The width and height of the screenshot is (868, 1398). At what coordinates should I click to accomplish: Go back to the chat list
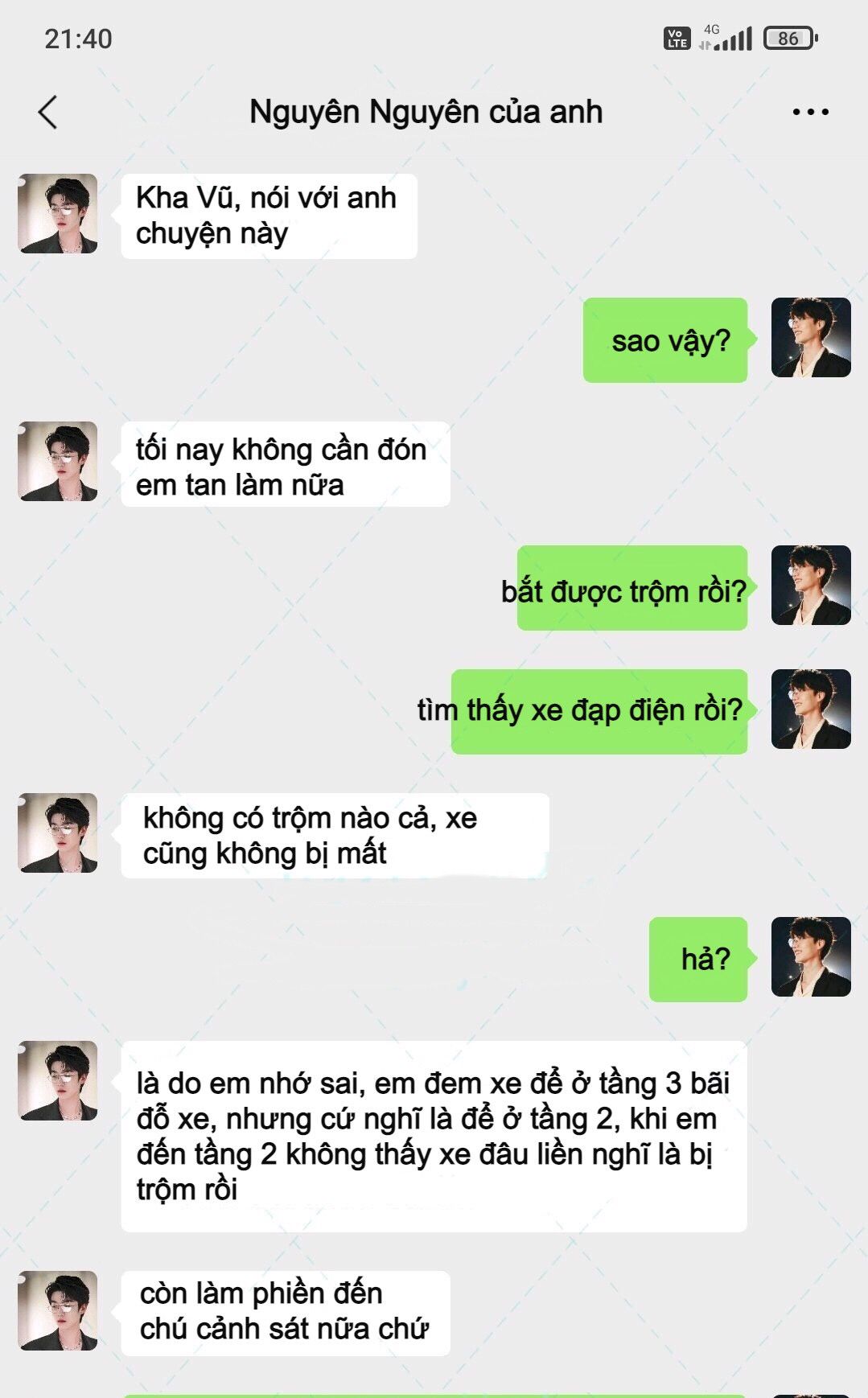coord(48,112)
